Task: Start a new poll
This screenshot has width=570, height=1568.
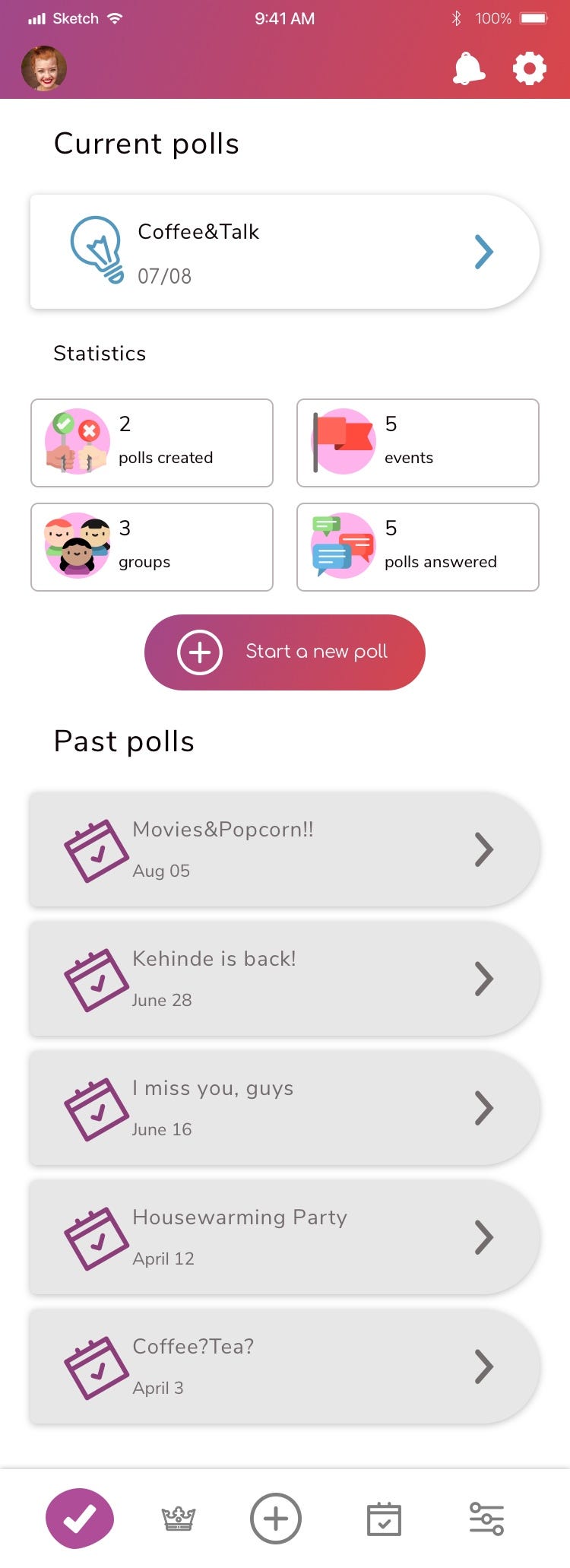Action: coord(284,652)
